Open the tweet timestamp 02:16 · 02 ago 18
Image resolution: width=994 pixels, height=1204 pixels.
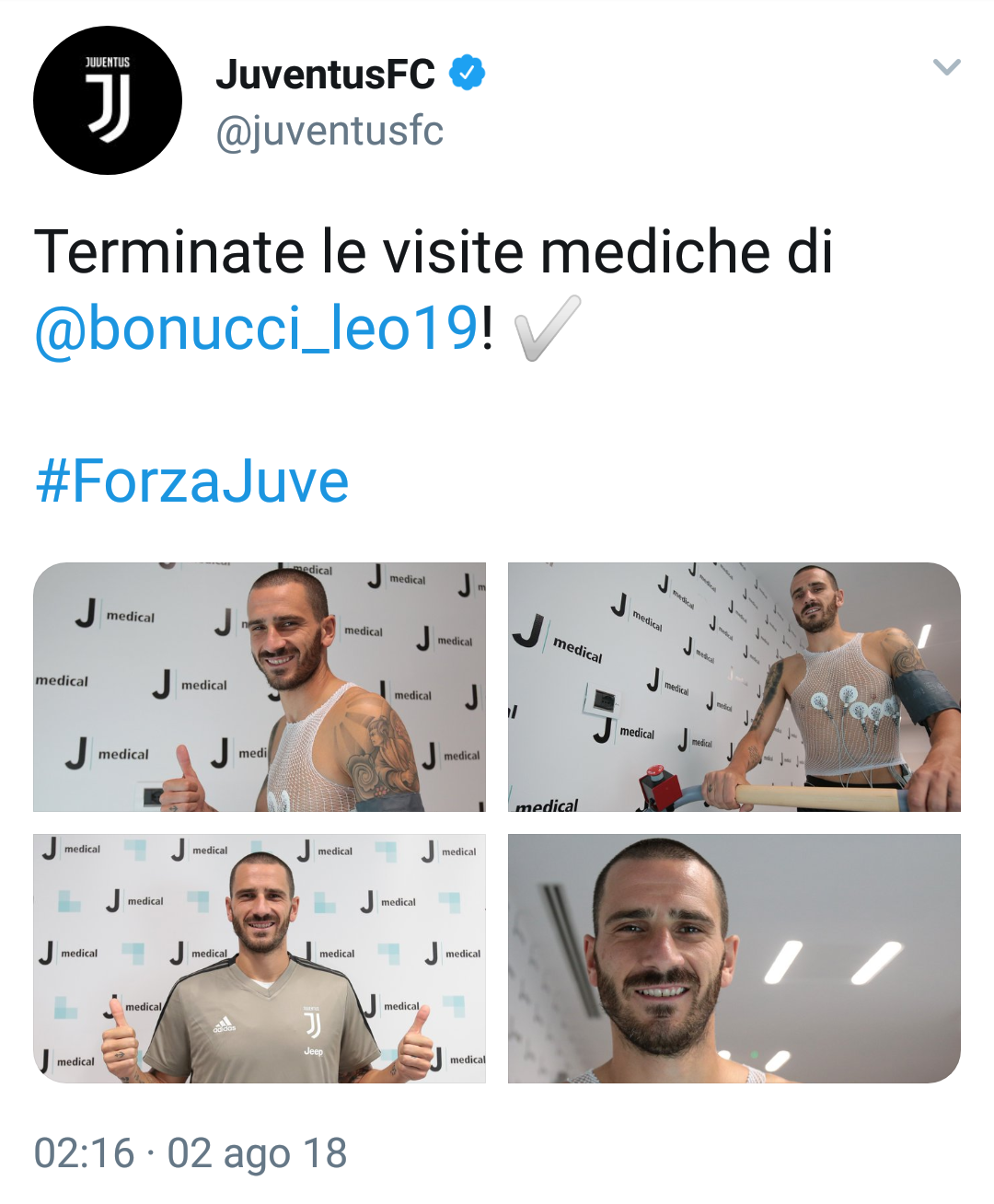pyautogui.click(x=191, y=1153)
